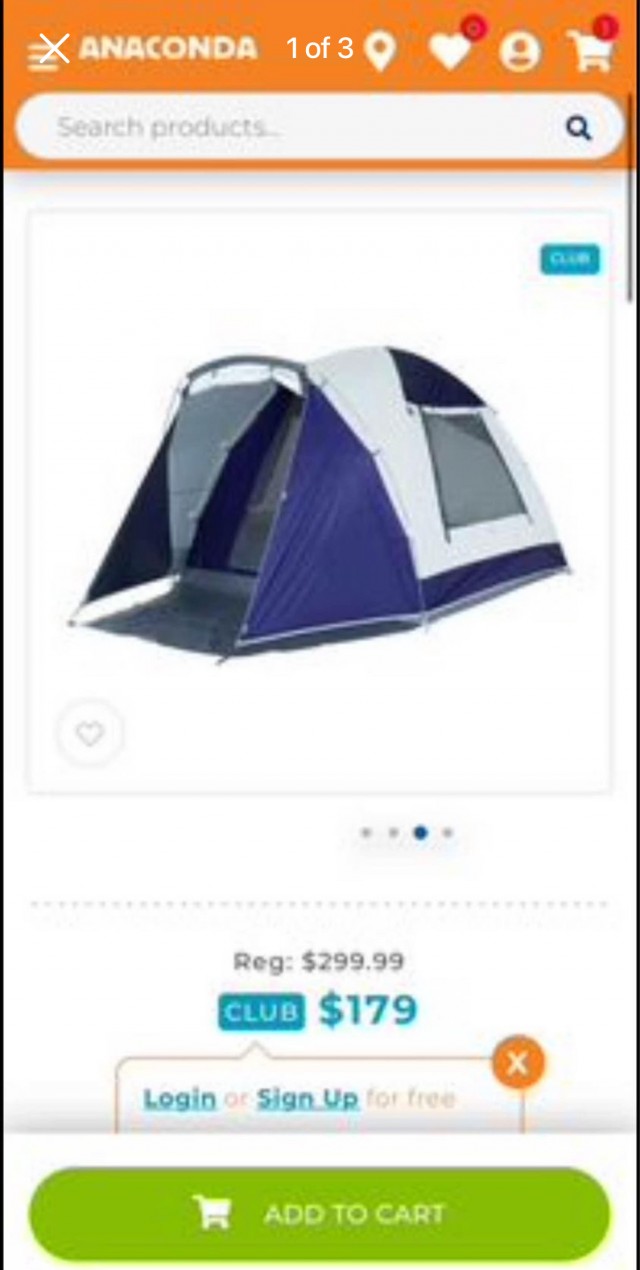Viewport: 640px width, 1270px height.
Task: Tap the search magnifier button
Action: point(579,128)
